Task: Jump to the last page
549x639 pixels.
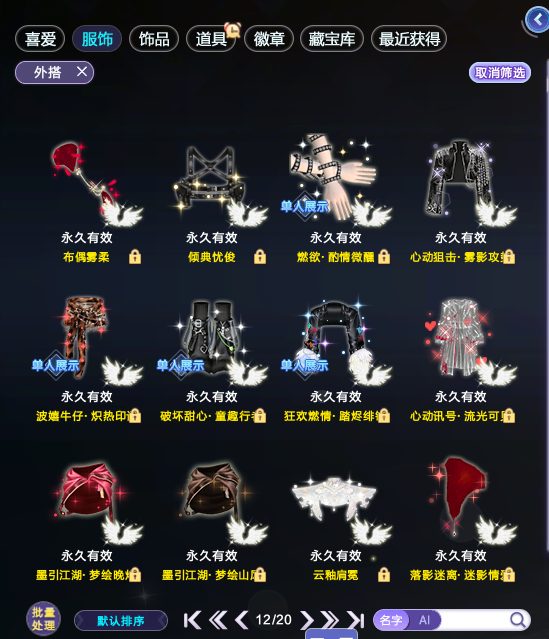Action: tap(356, 620)
